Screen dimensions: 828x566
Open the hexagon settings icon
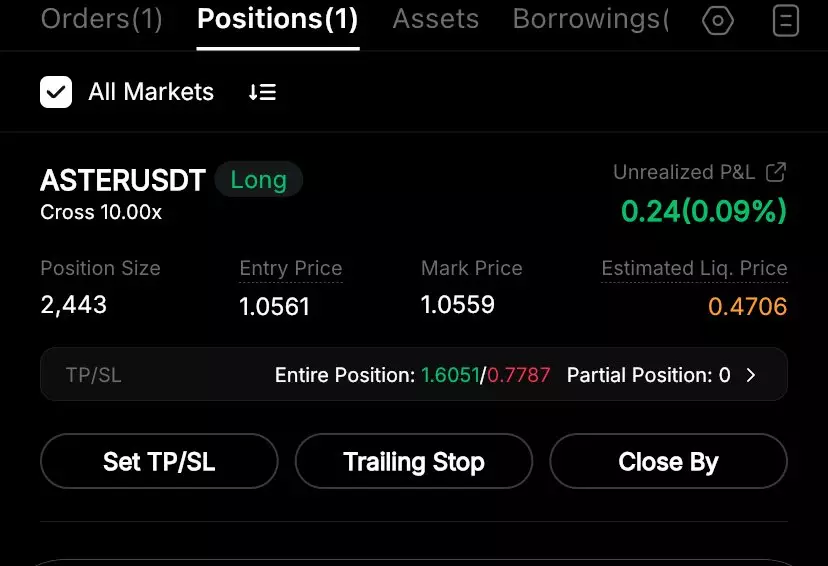point(718,21)
